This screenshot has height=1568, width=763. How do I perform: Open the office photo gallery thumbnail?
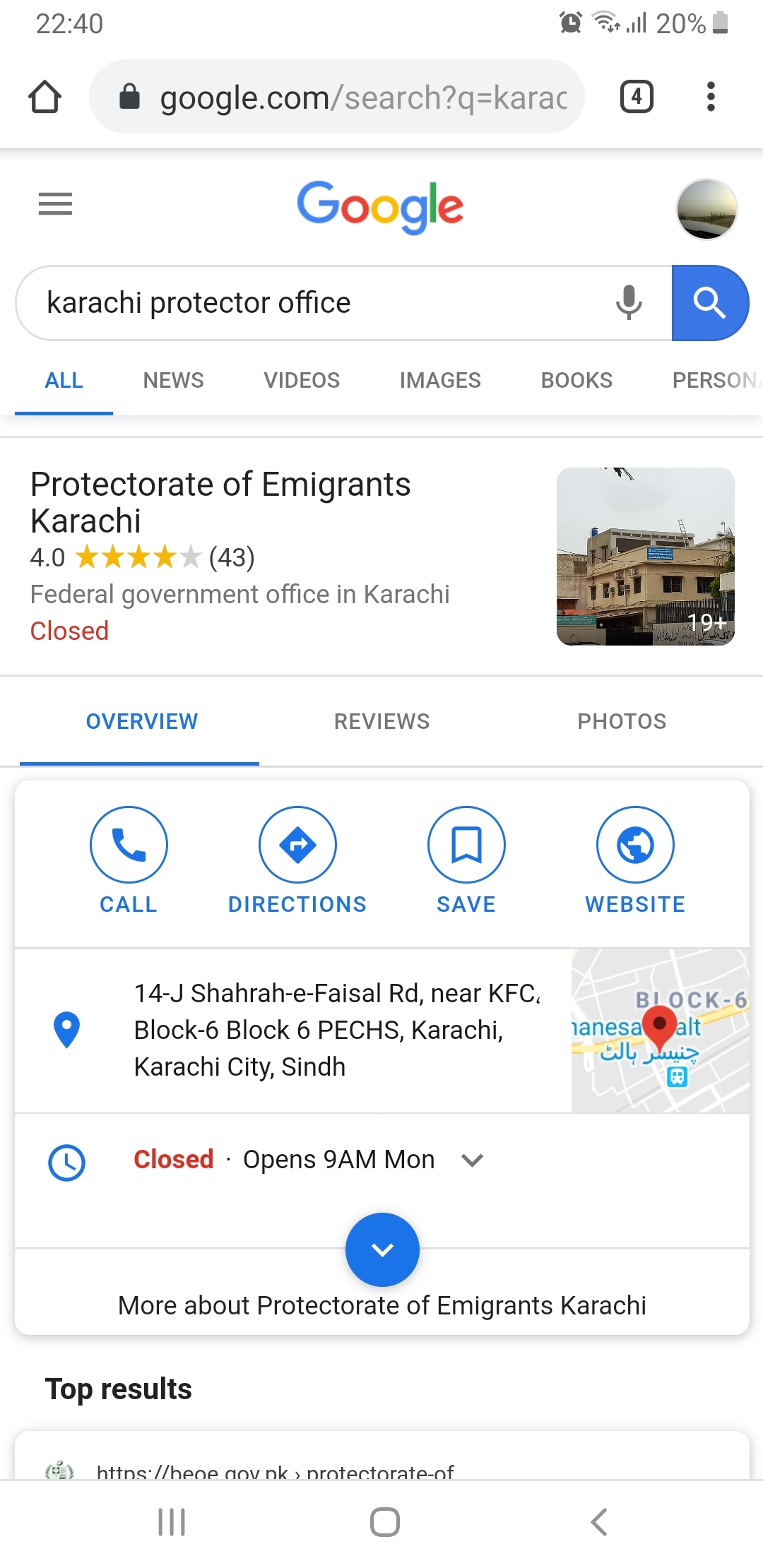click(x=646, y=557)
